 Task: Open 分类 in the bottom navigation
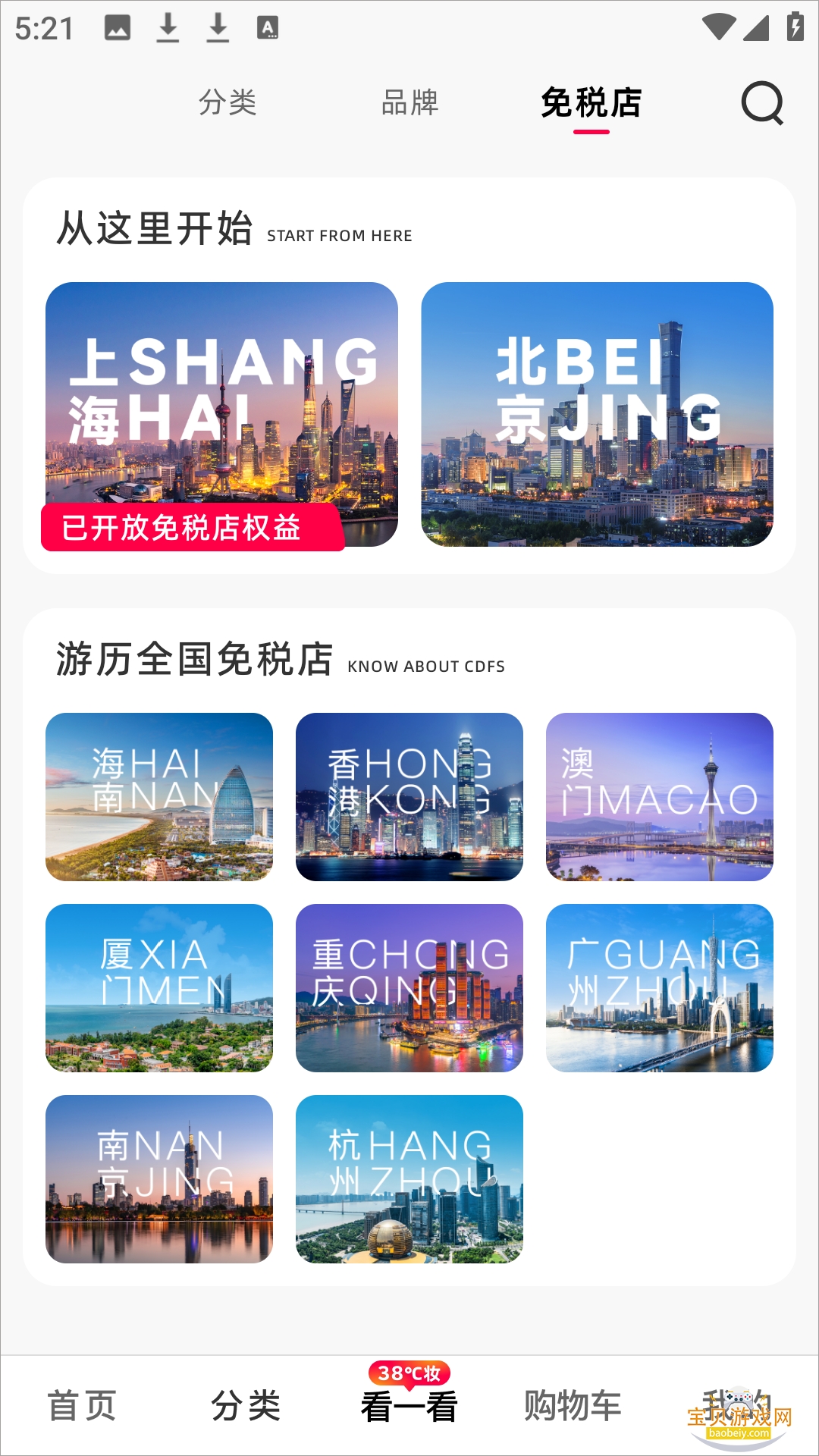click(246, 1406)
